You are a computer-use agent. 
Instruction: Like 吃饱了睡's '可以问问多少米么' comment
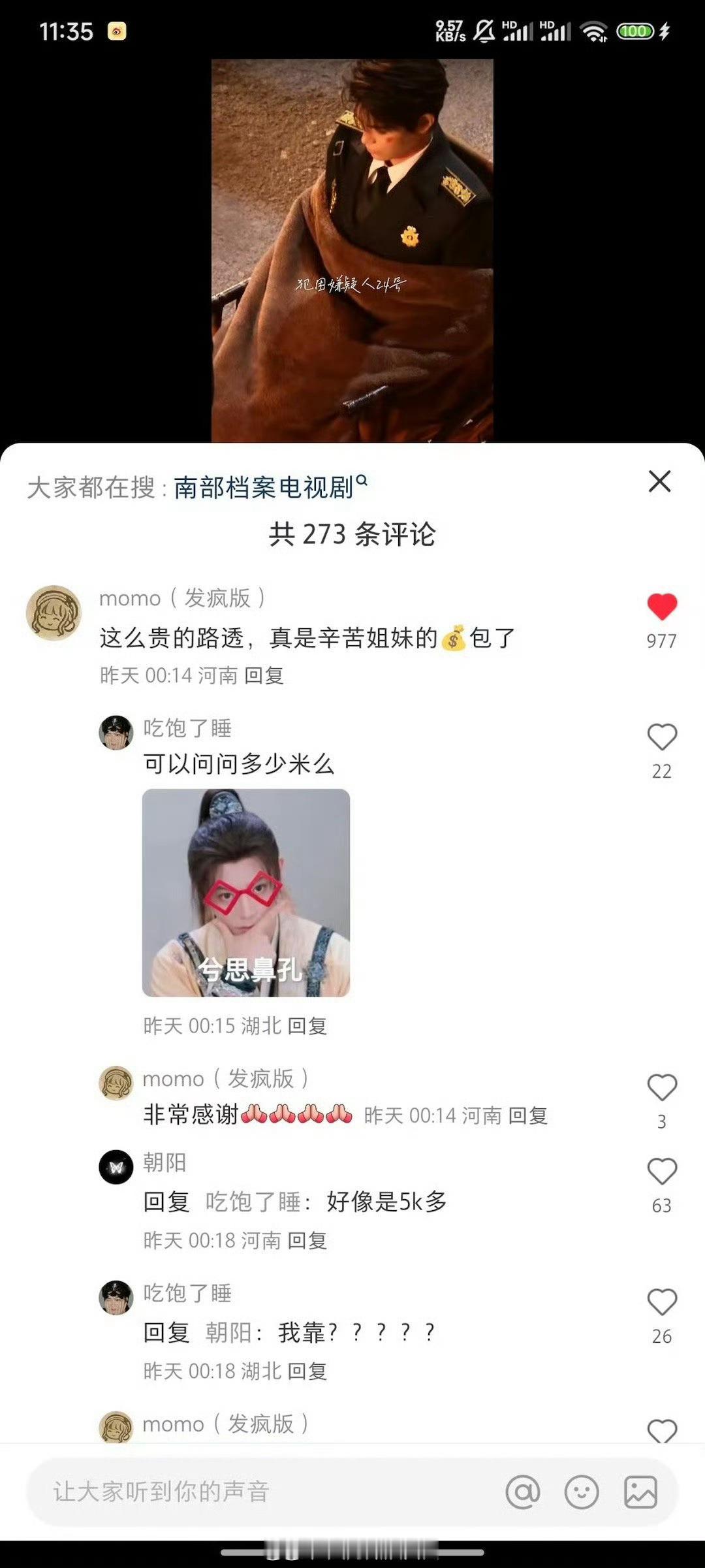coord(662,737)
